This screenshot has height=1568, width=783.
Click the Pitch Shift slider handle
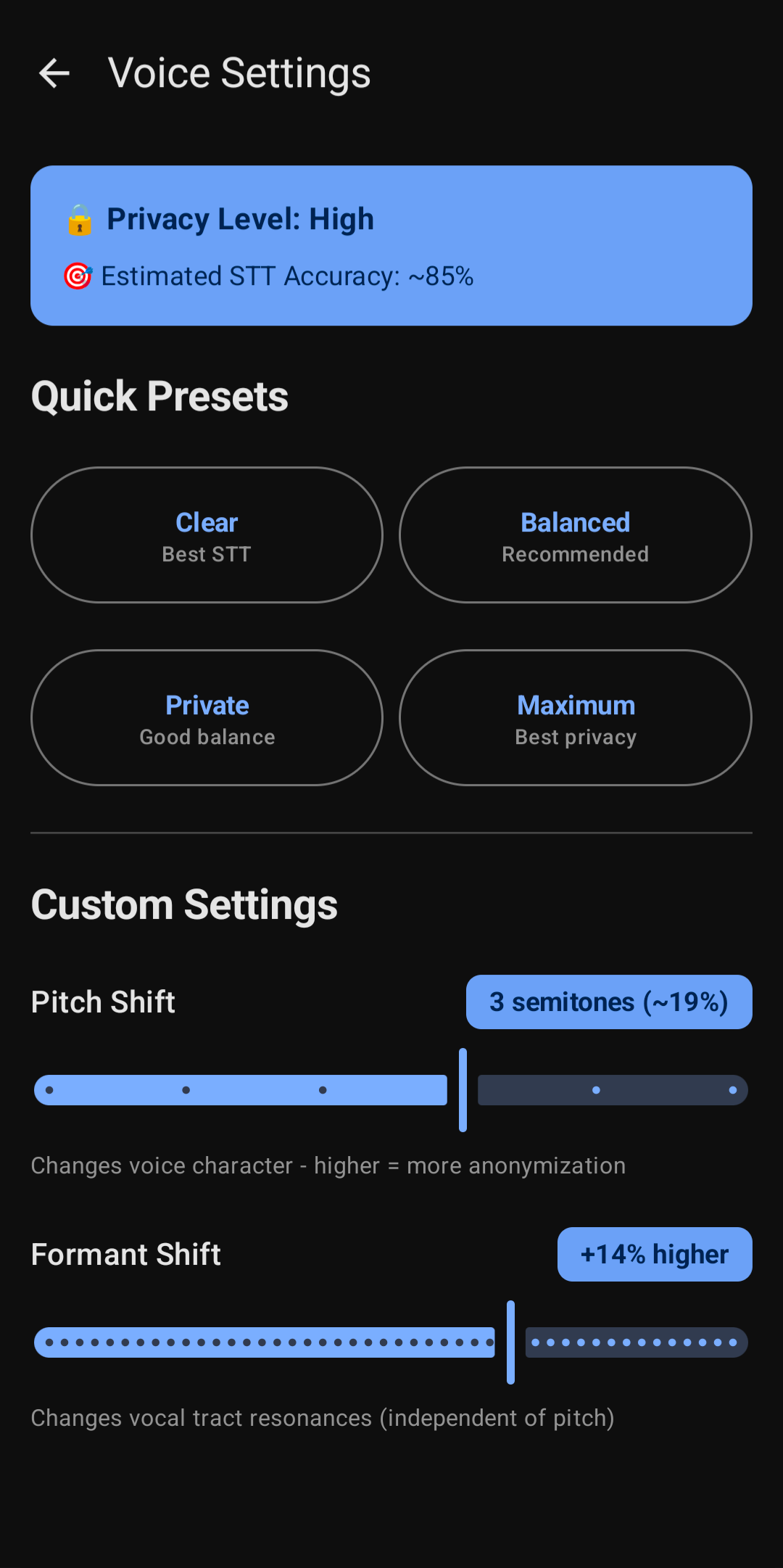coord(463,1090)
